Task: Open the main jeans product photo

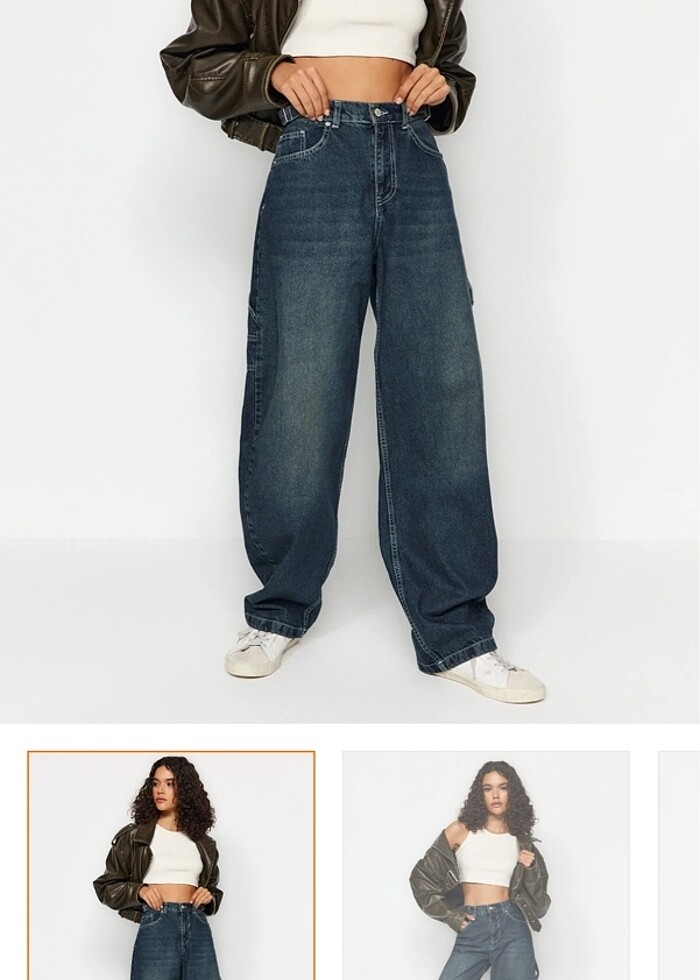Action: pos(350,360)
